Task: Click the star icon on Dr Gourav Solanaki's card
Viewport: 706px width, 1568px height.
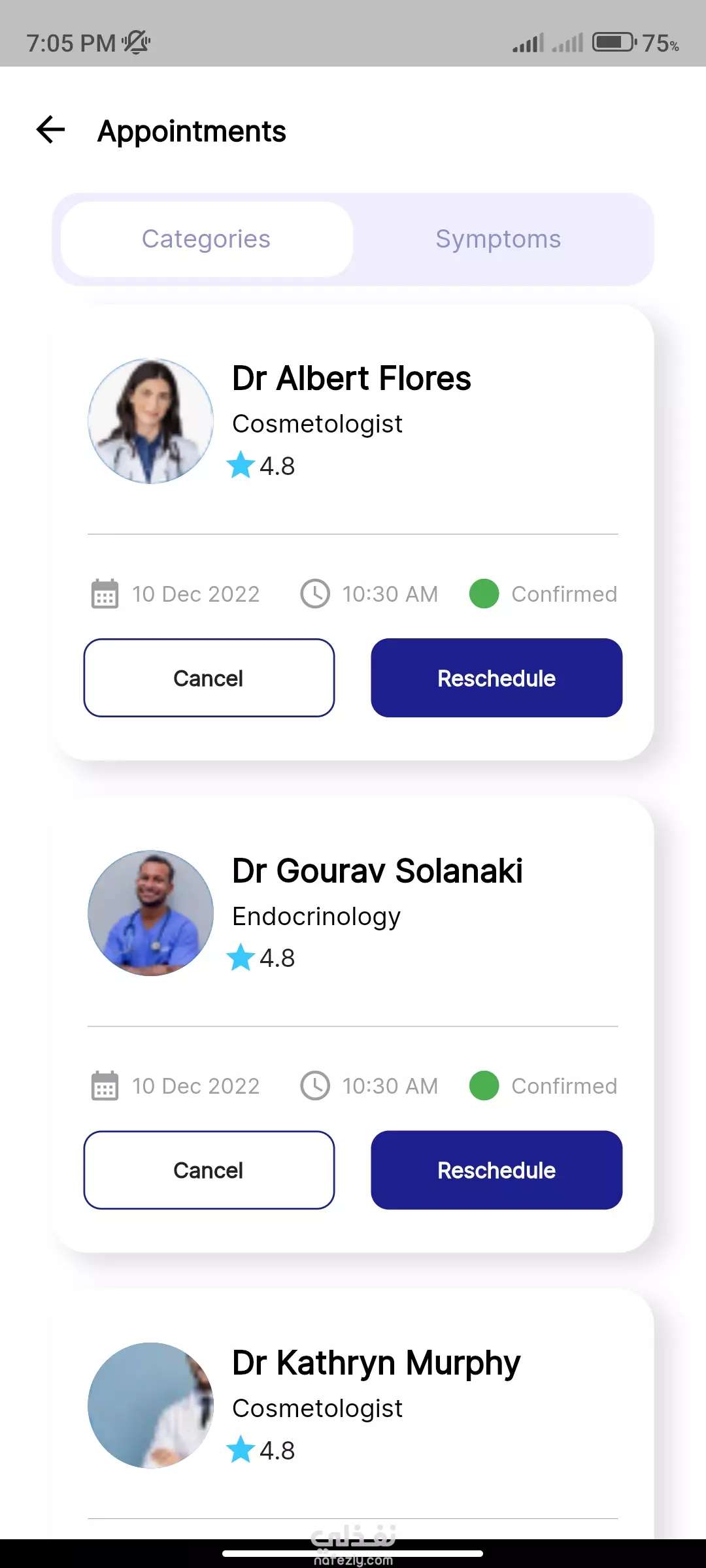Action: coord(242,958)
